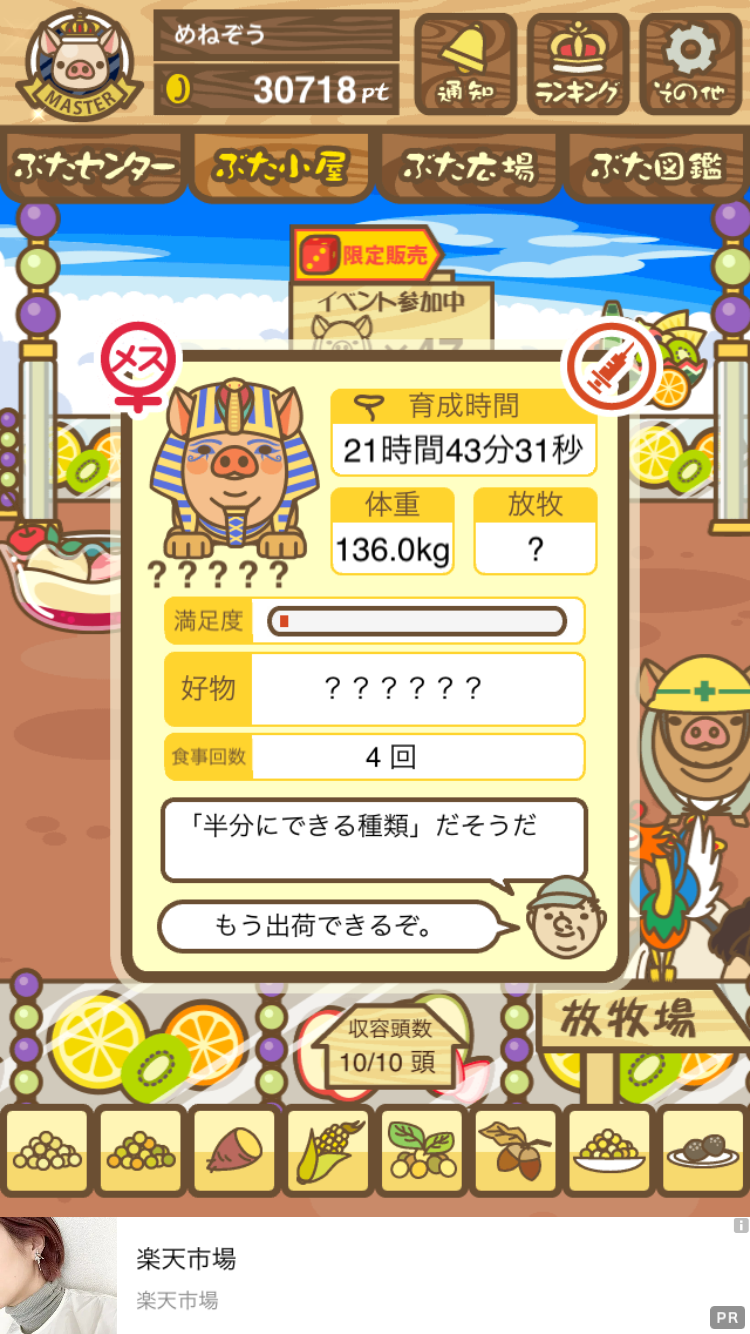
Task: Open the ぶた図鑑 tab
Action: [656, 167]
